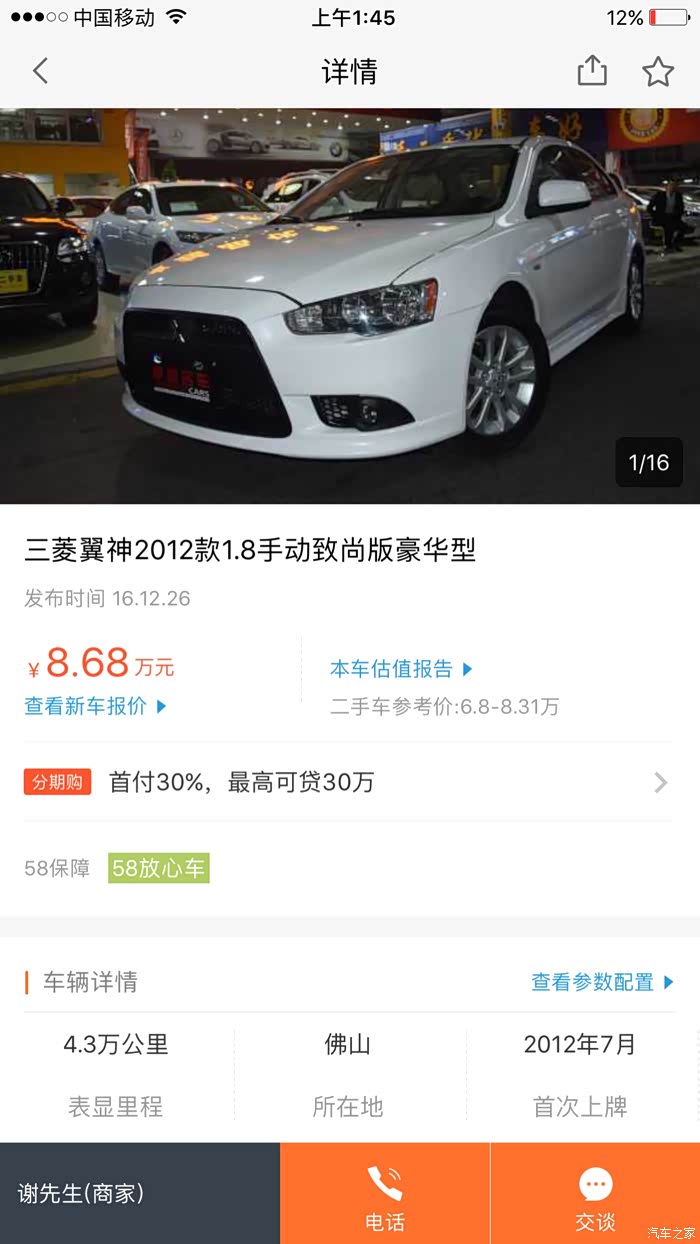This screenshot has width=700, height=1244.
Task: Open 查看新车报价 link
Action: click(x=96, y=706)
